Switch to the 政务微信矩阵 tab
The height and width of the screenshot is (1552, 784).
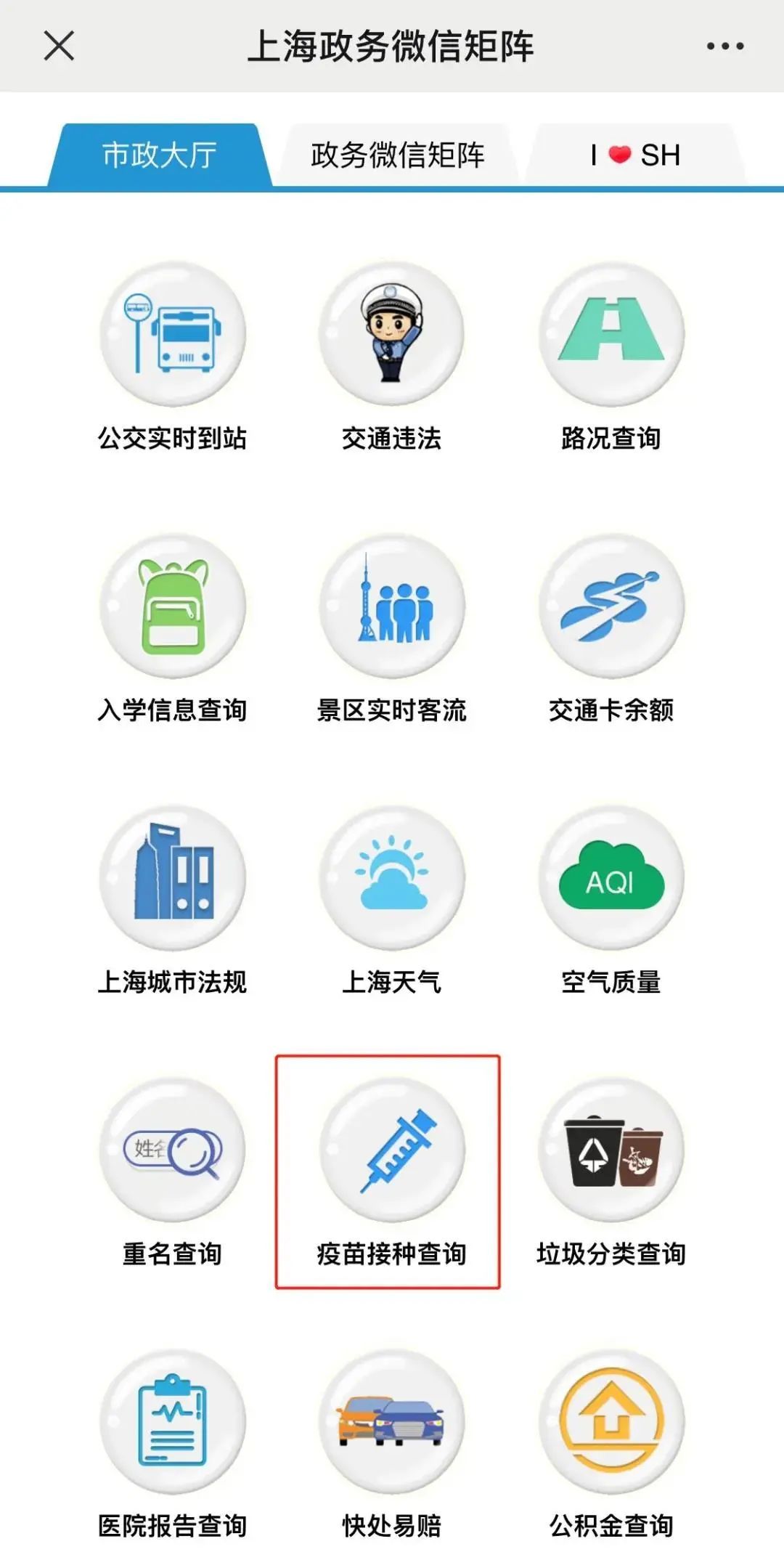tap(397, 155)
